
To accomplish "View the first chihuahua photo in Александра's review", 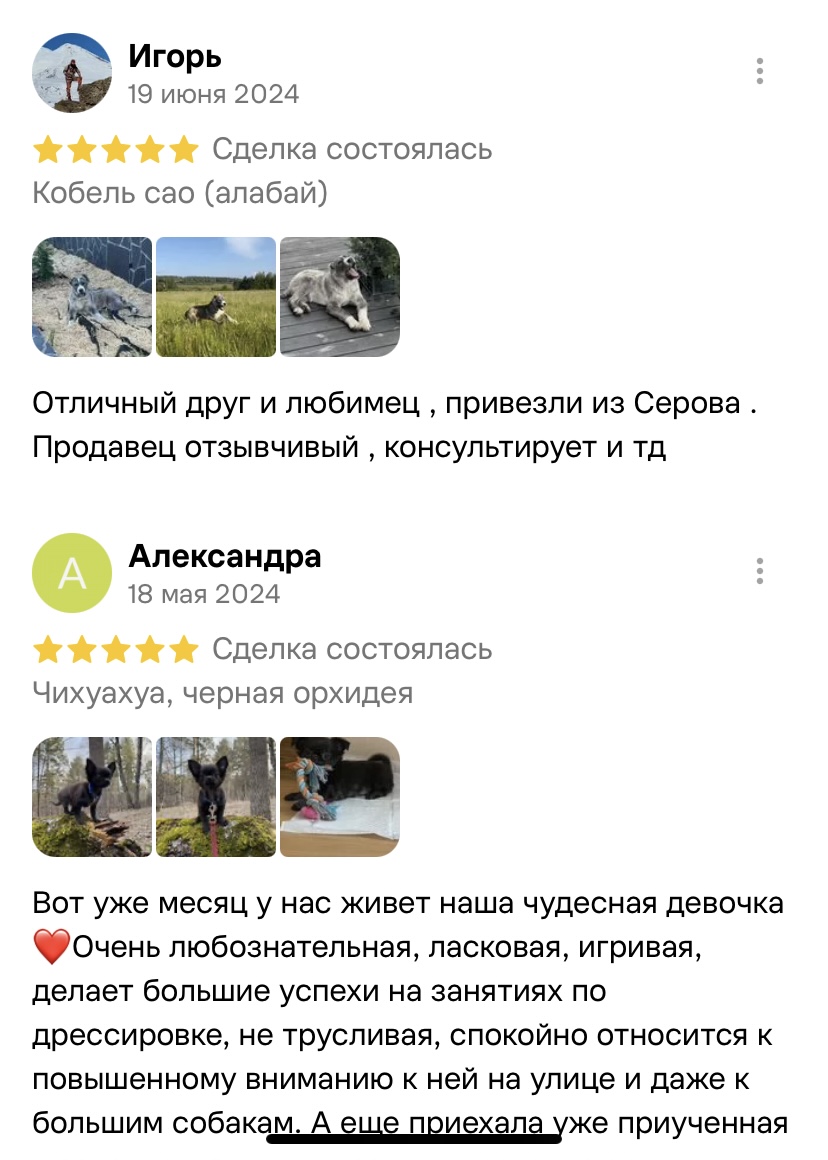I will 92,797.
